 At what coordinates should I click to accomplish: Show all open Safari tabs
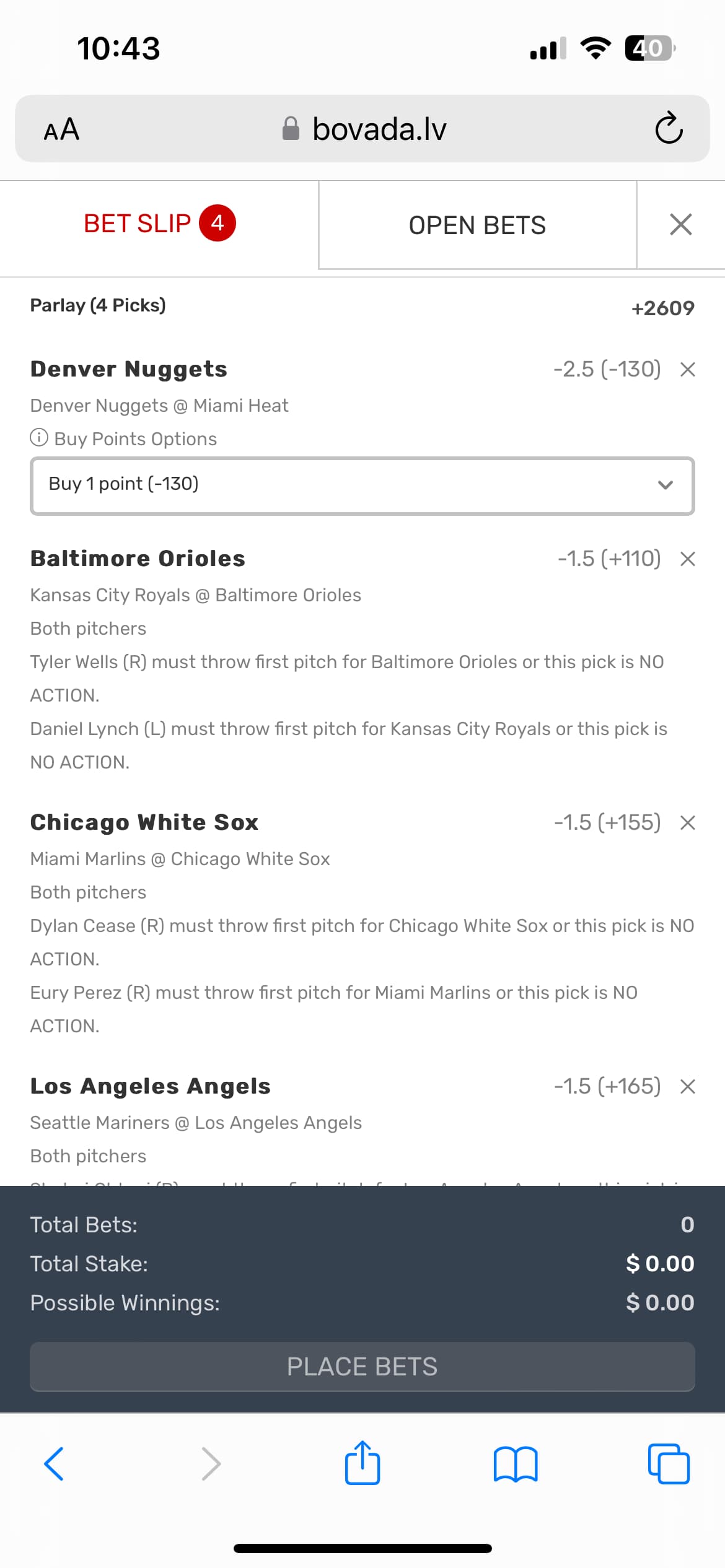click(x=668, y=1464)
